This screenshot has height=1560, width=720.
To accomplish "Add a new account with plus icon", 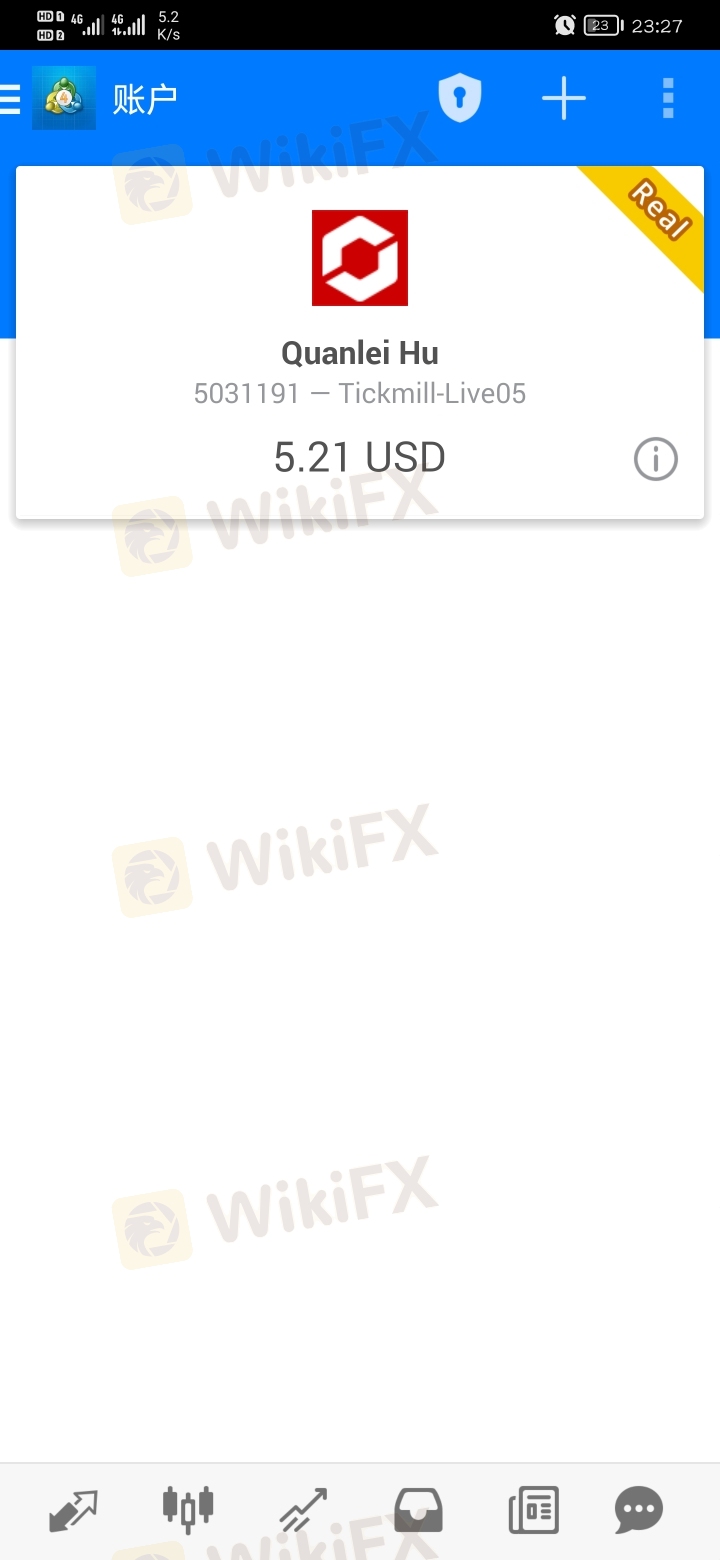I will (x=564, y=98).
